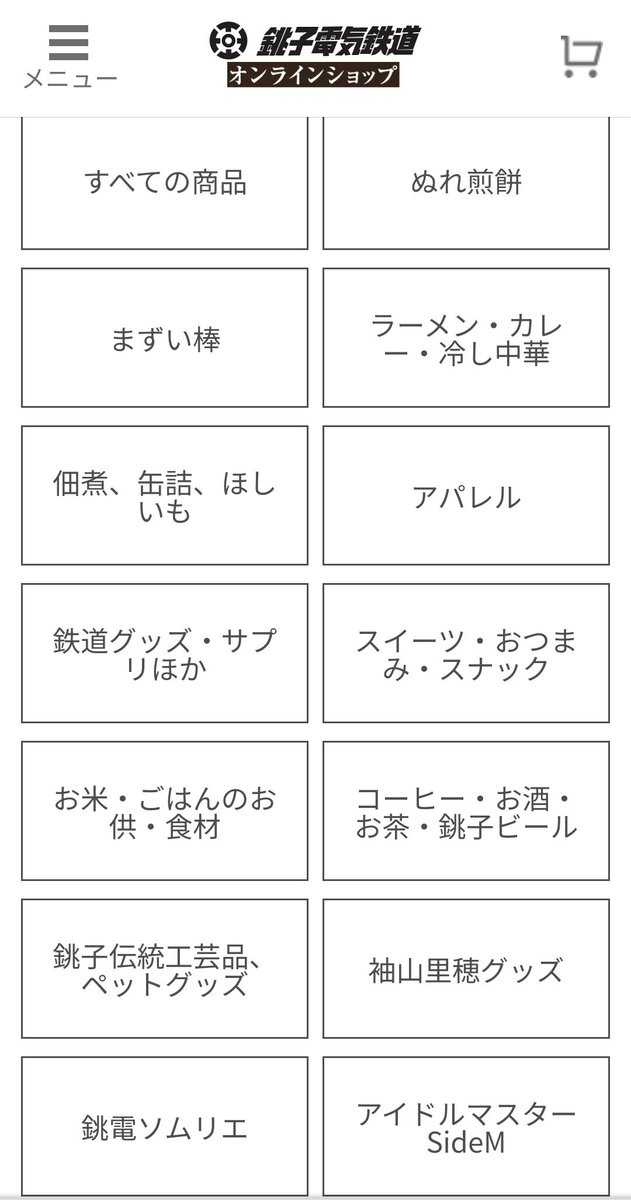View コーヒー・お酒・お茶・銚子ビール category
The height and width of the screenshot is (1200, 631).
(x=466, y=811)
